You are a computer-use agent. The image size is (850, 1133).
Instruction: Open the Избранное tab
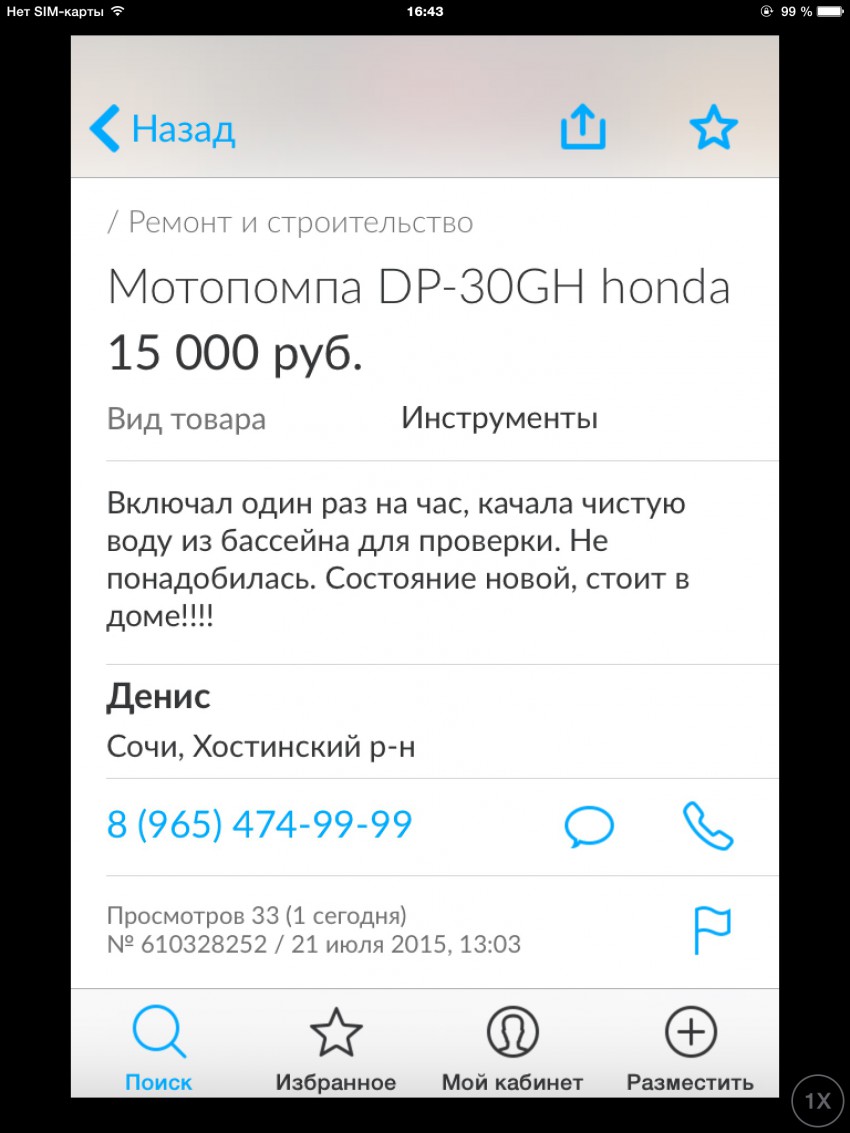click(336, 1048)
